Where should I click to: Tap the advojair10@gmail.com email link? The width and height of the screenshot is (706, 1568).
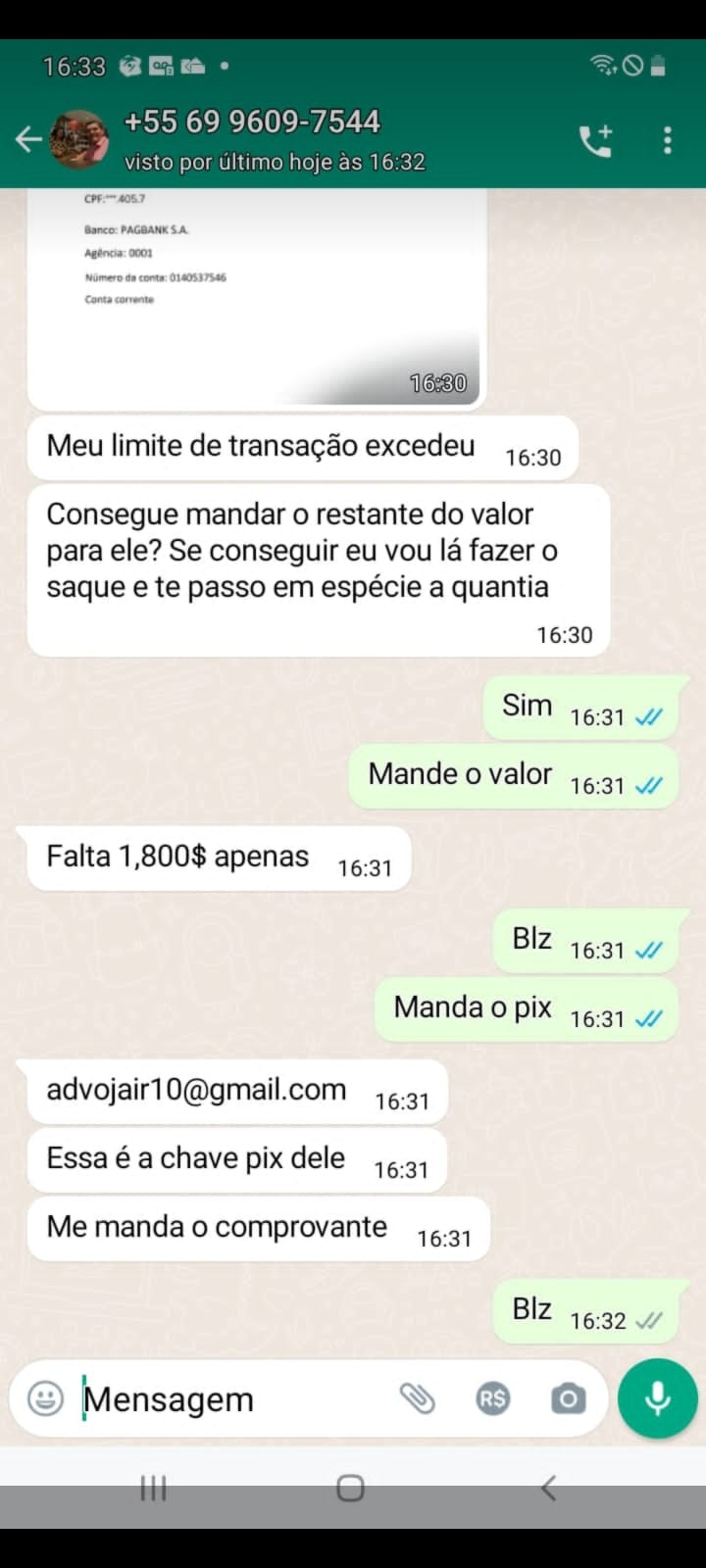[196, 1090]
